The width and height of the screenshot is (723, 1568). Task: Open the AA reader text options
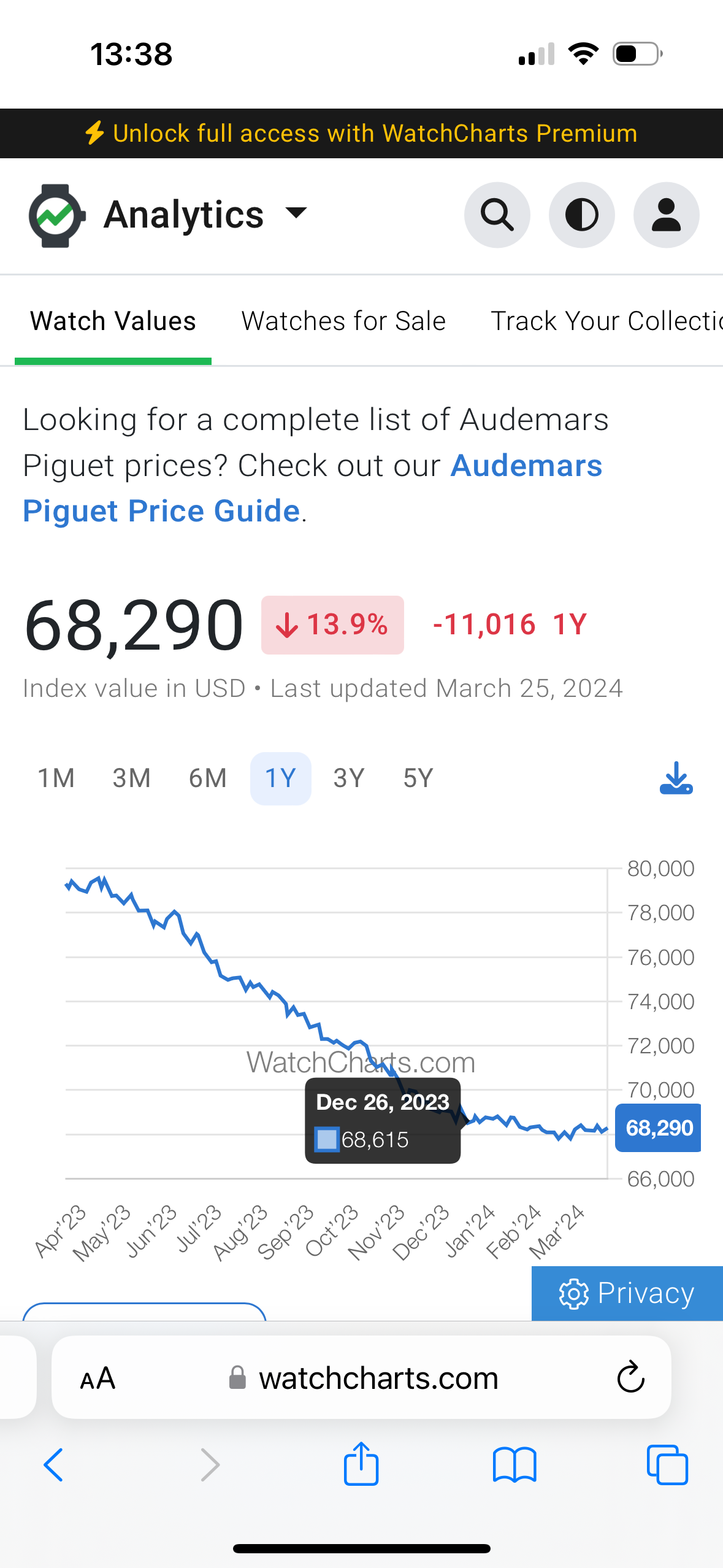click(x=98, y=1378)
